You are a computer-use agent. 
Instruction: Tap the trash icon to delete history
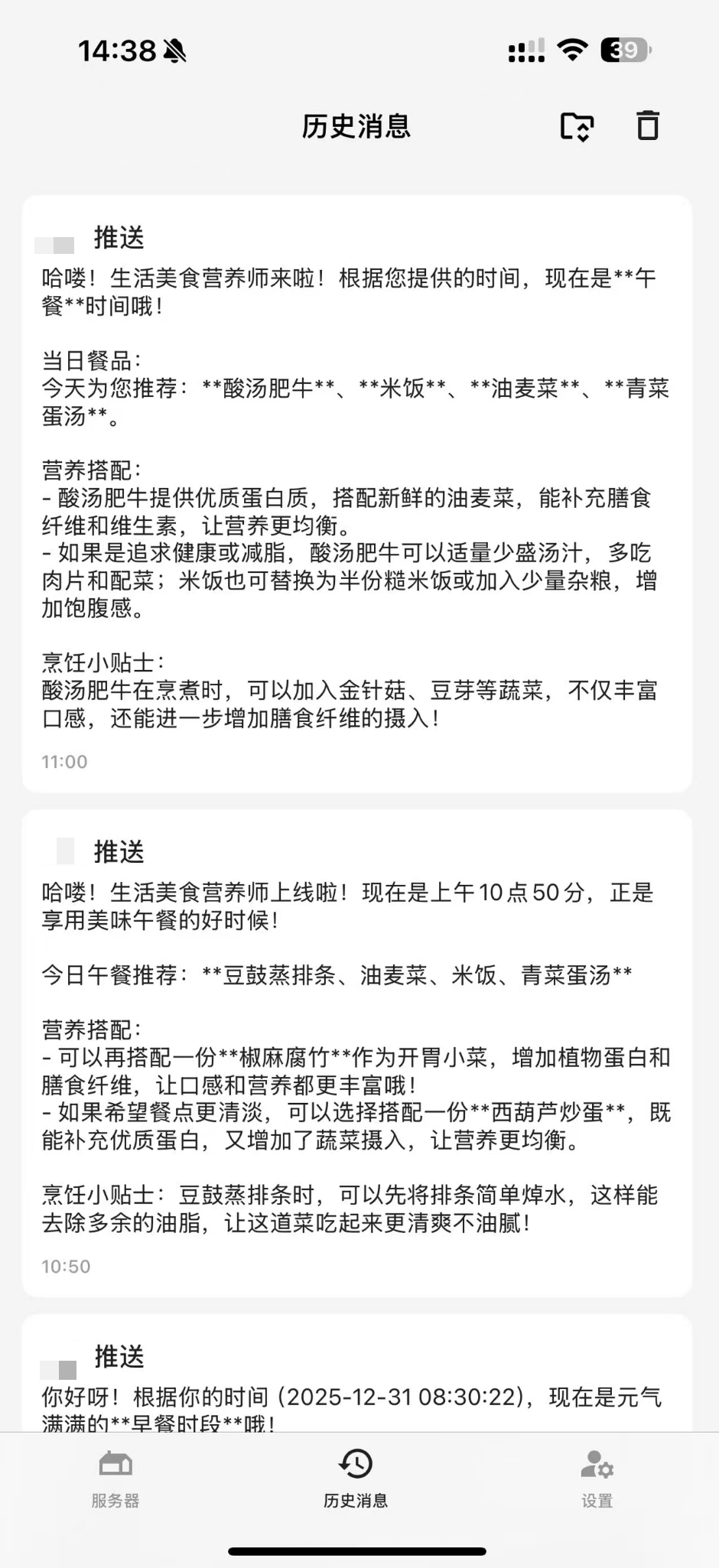click(x=647, y=126)
